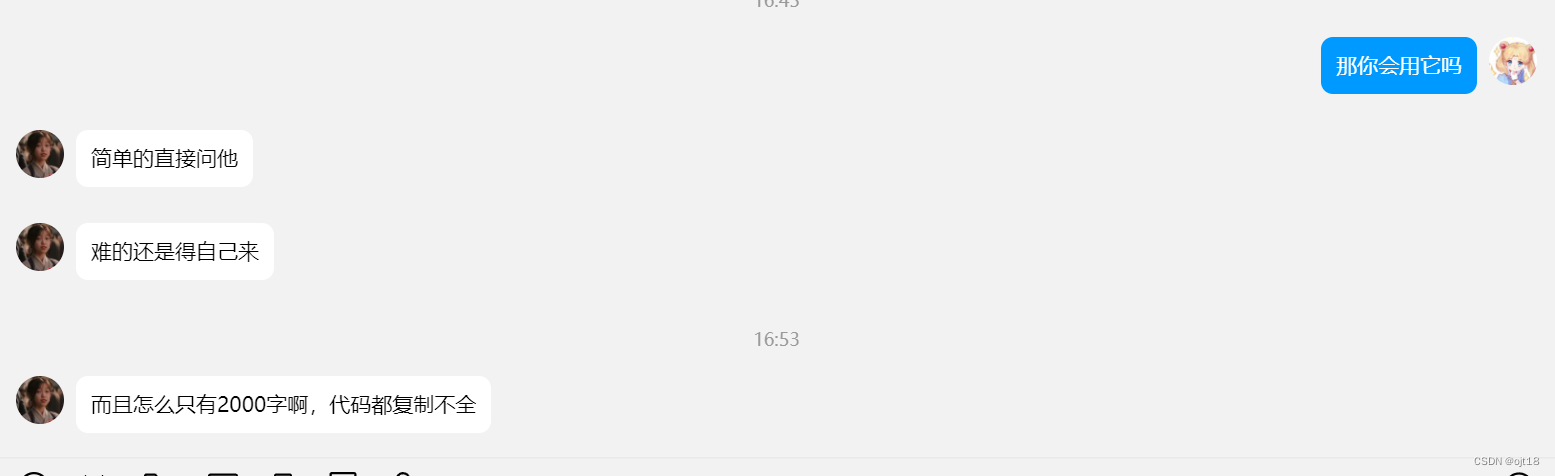This screenshot has width=1555, height=476.
Task: Open your own avatar beside 那你会用它吗
Action: tap(1513, 61)
